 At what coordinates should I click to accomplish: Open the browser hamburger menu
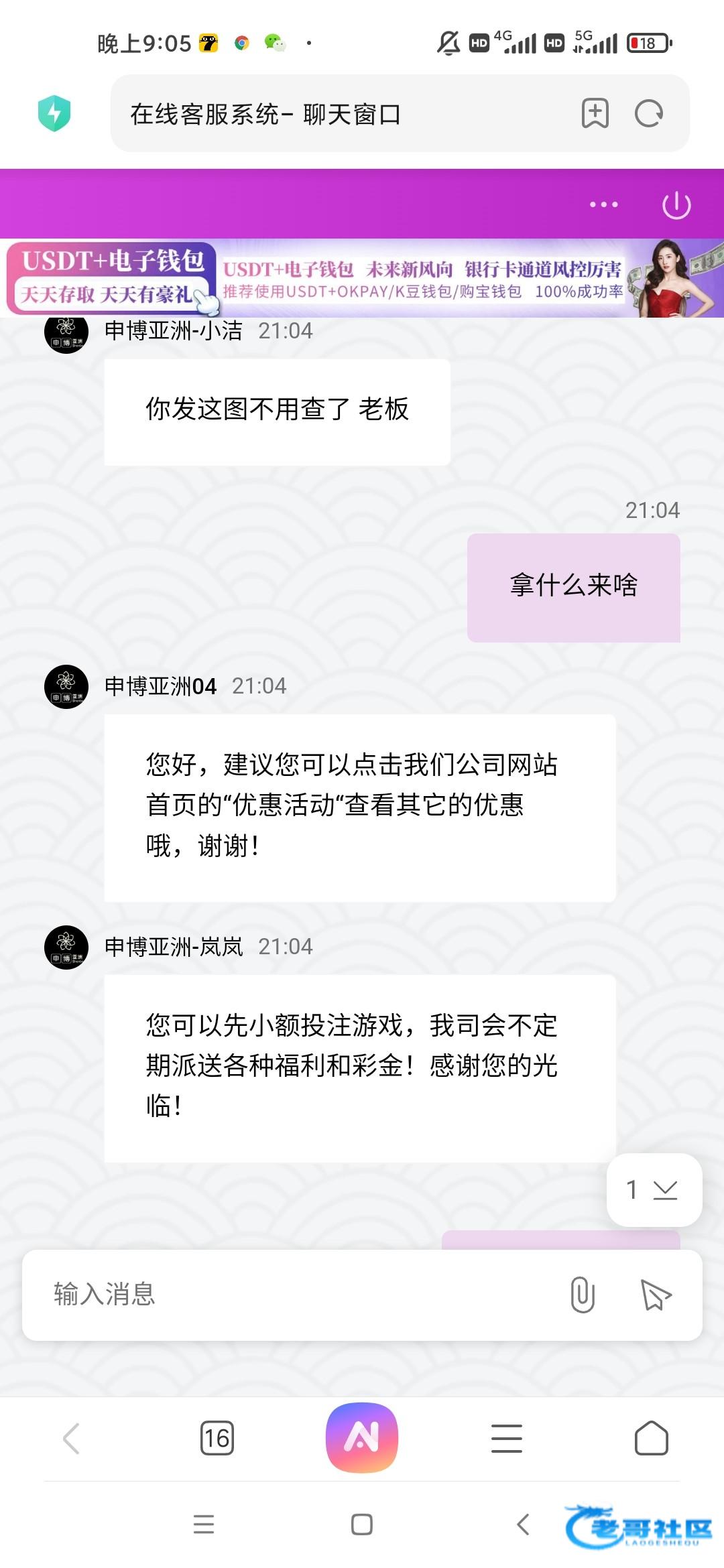click(506, 1438)
